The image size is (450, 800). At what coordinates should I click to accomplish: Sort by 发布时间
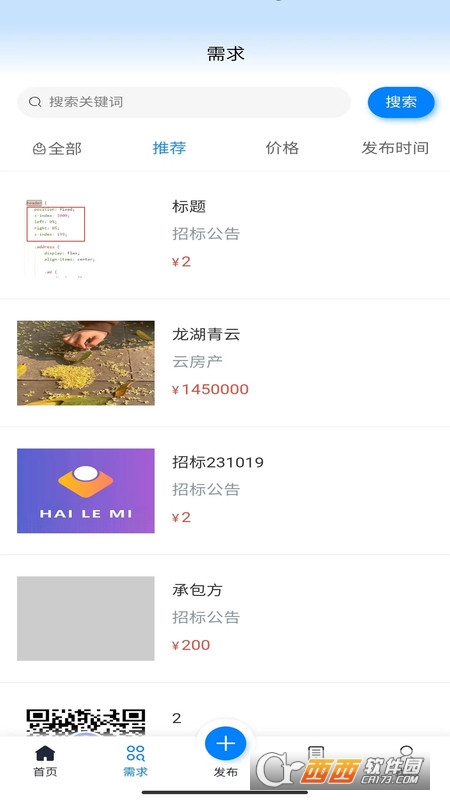395,148
